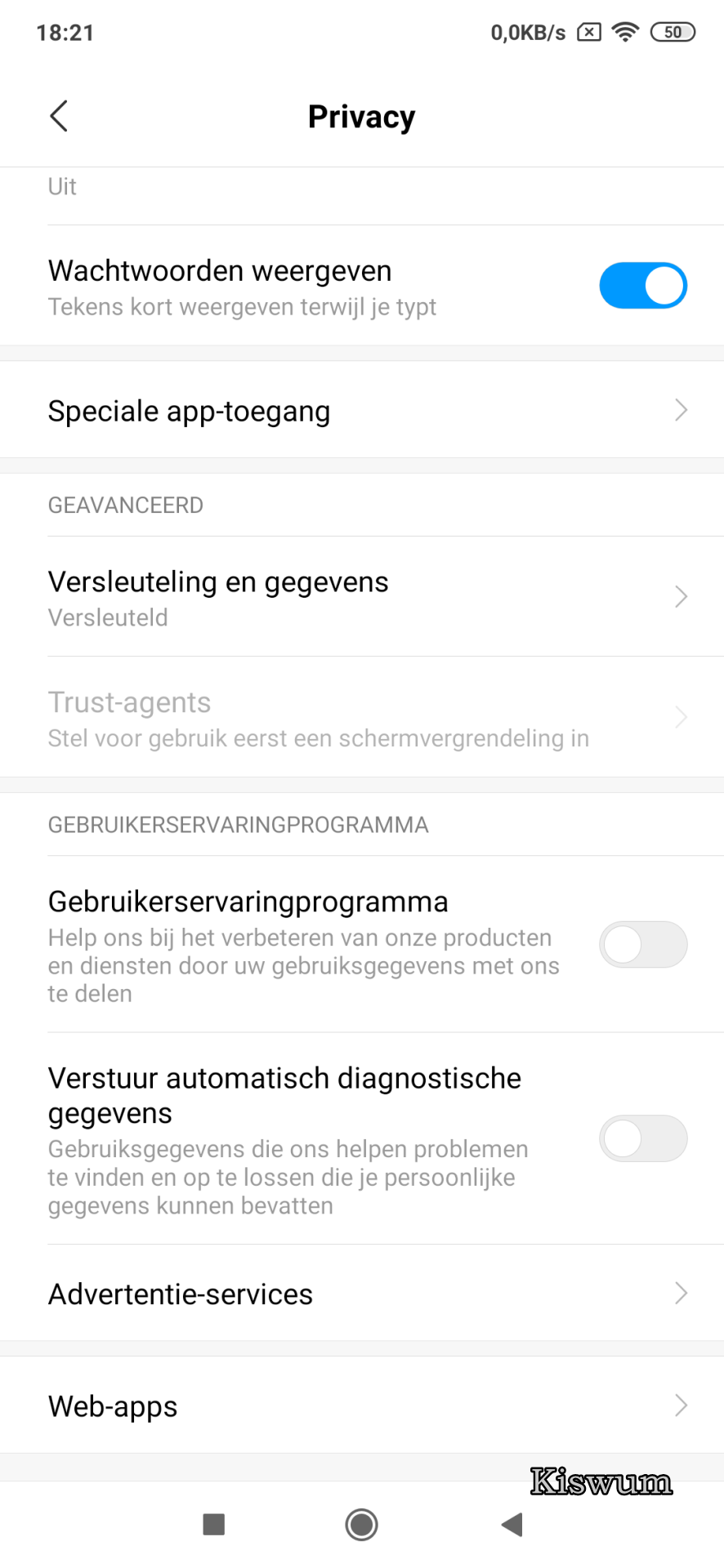Enable the Gebruikerservaringprogramma switch
Screen dimensions: 724x1568
pyautogui.click(x=643, y=945)
